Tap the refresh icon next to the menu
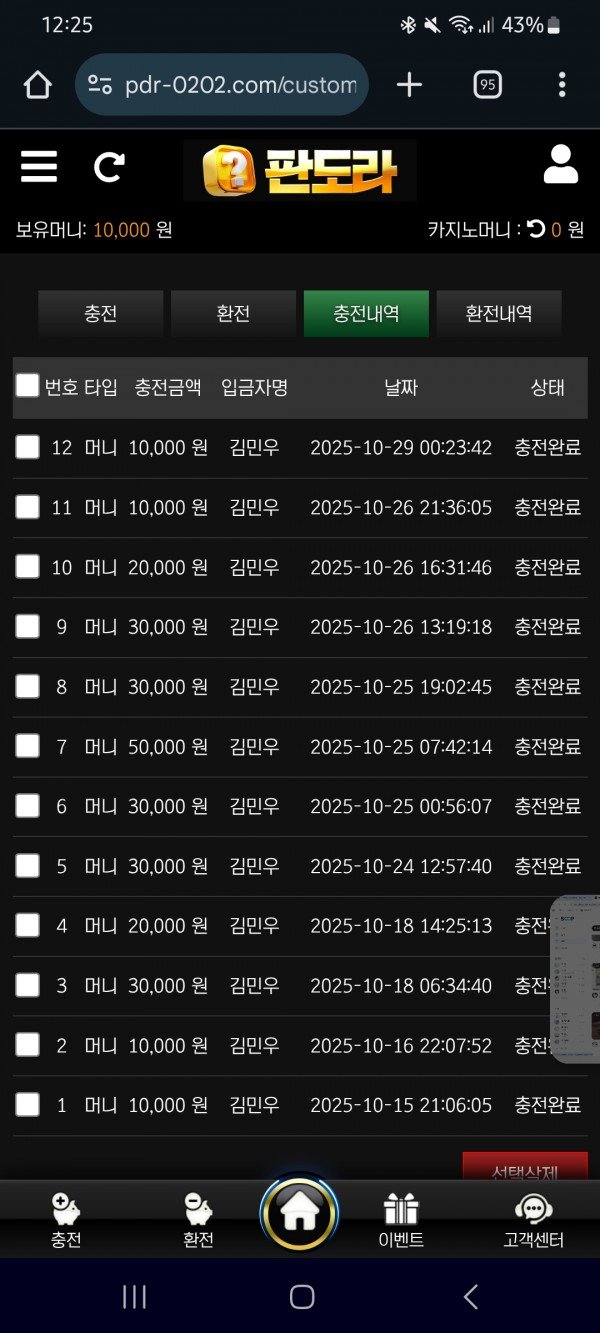The height and width of the screenshot is (1333, 600). tap(109, 167)
